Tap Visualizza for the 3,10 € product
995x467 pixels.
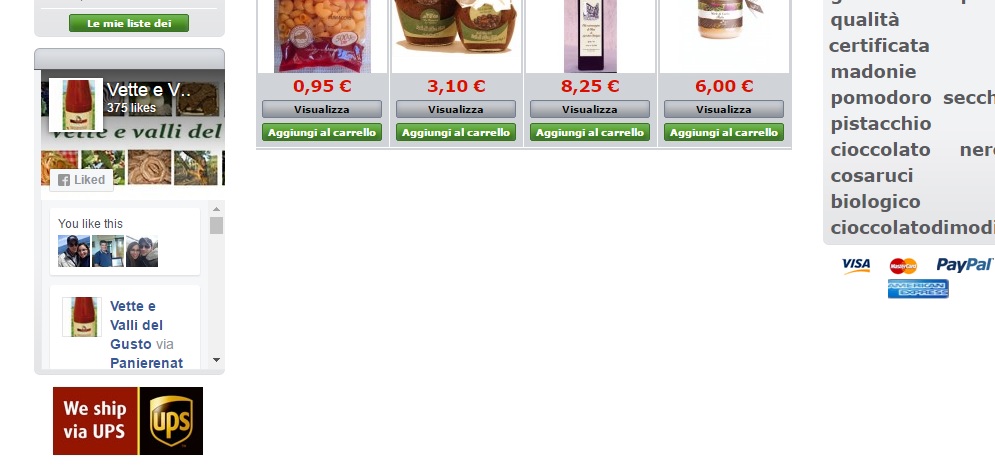pos(456,109)
